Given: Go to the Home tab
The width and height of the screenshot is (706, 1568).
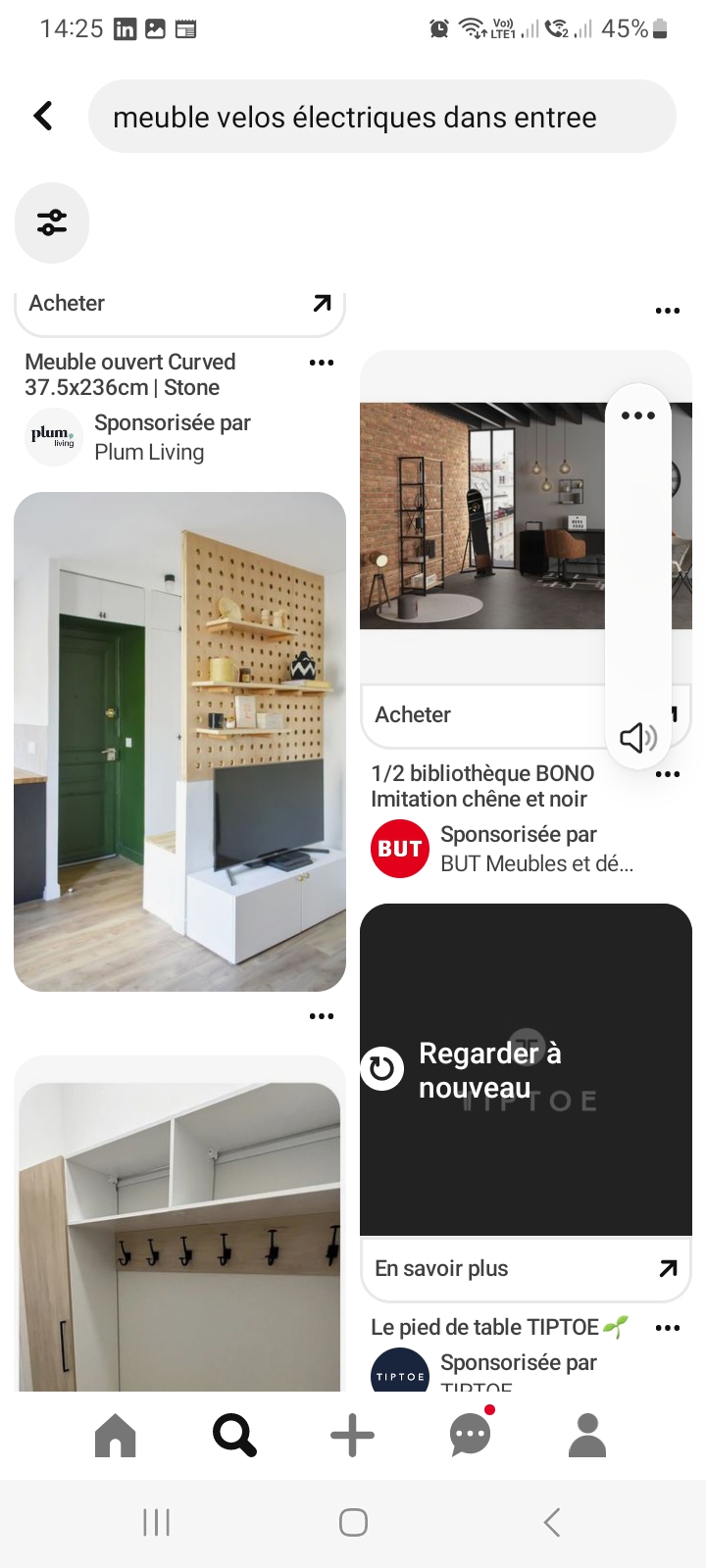Looking at the screenshot, I should [116, 1436].
